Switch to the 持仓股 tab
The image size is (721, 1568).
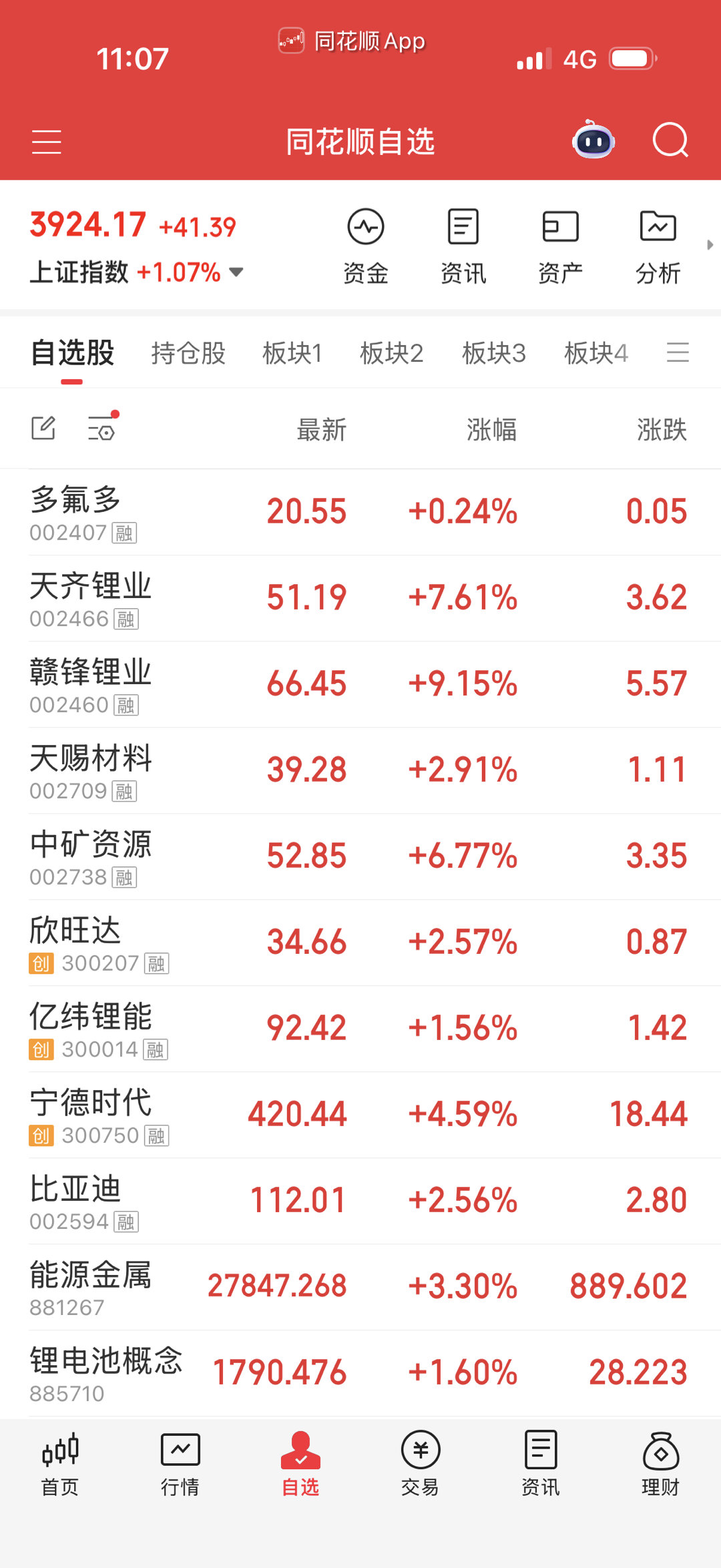coord(188,353)
